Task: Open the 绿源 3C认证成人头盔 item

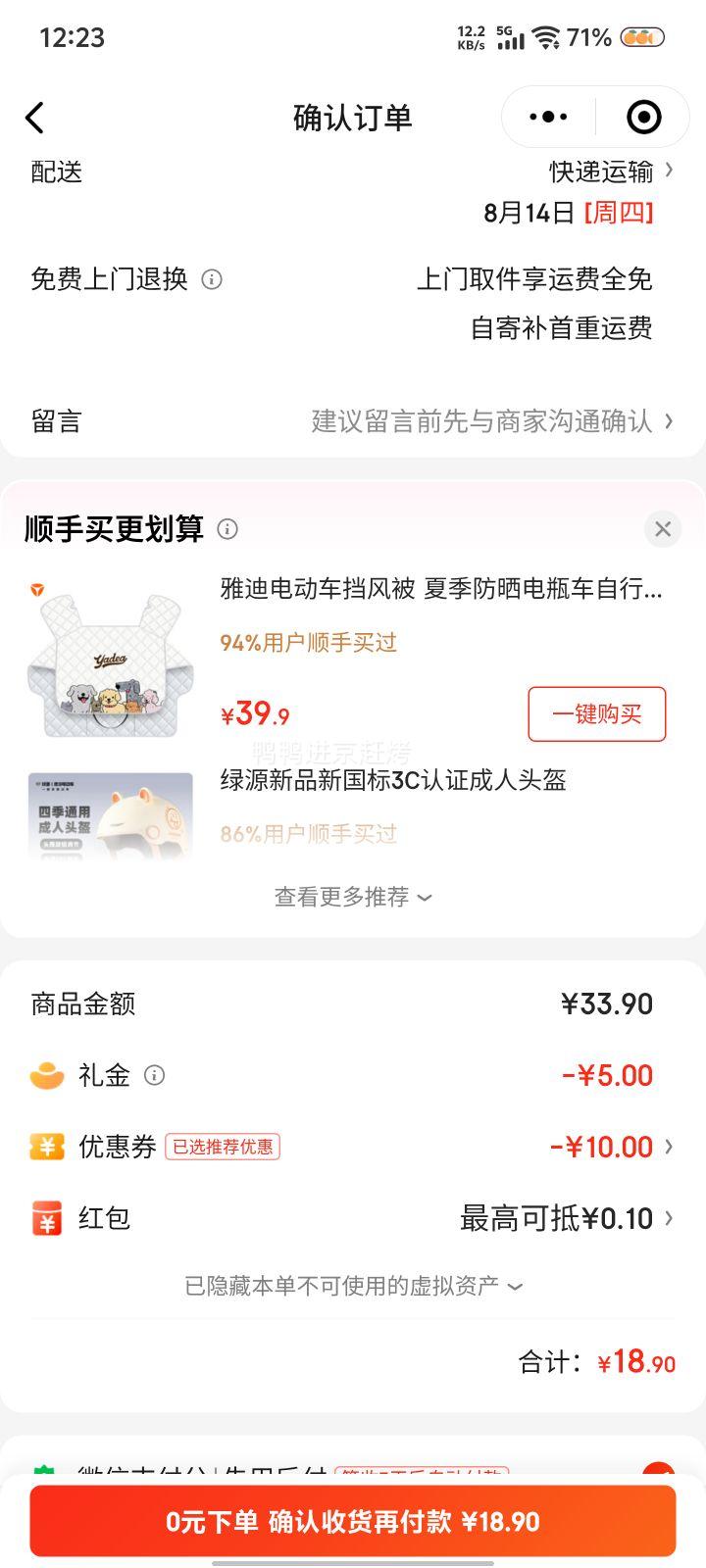Action: click(393, 780)
